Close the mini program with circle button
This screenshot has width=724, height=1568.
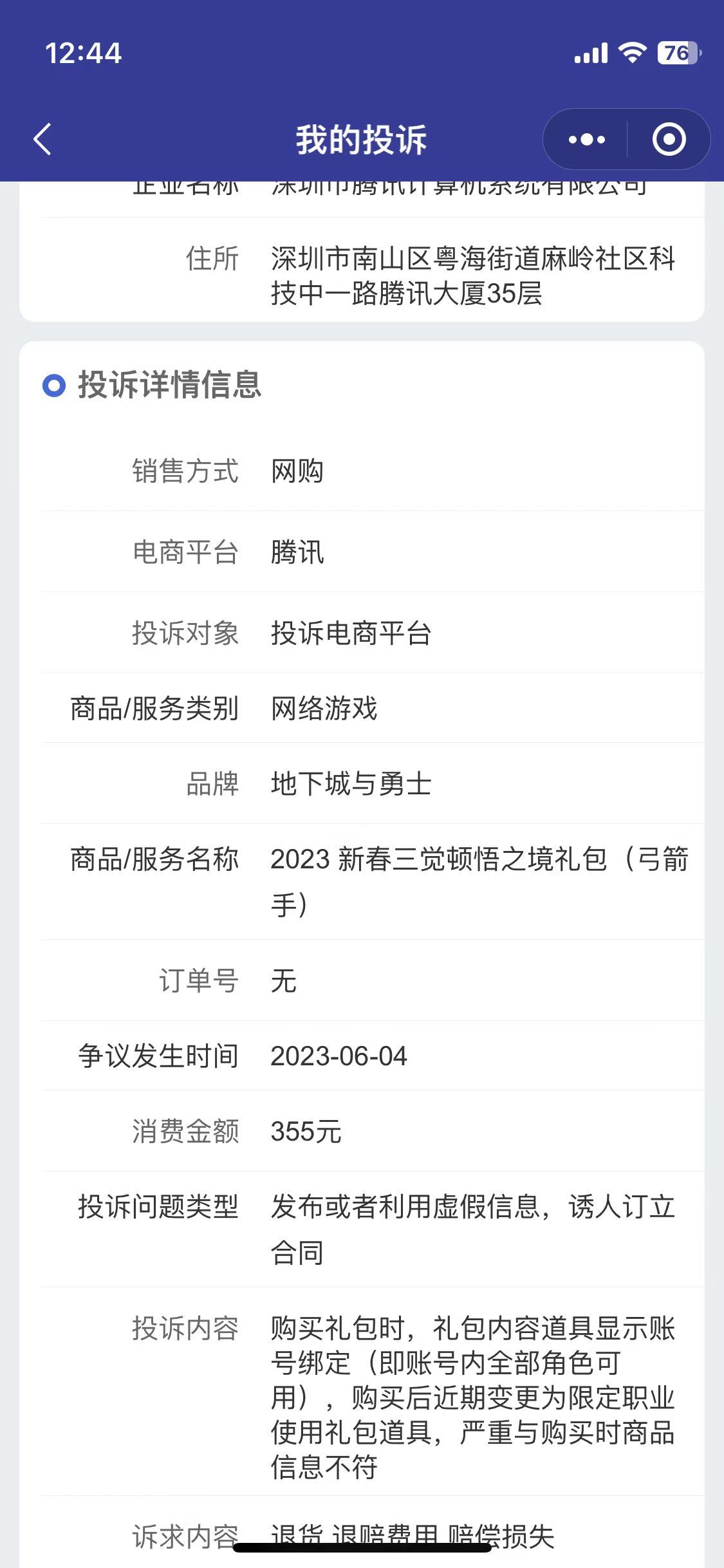coord(669,139)
